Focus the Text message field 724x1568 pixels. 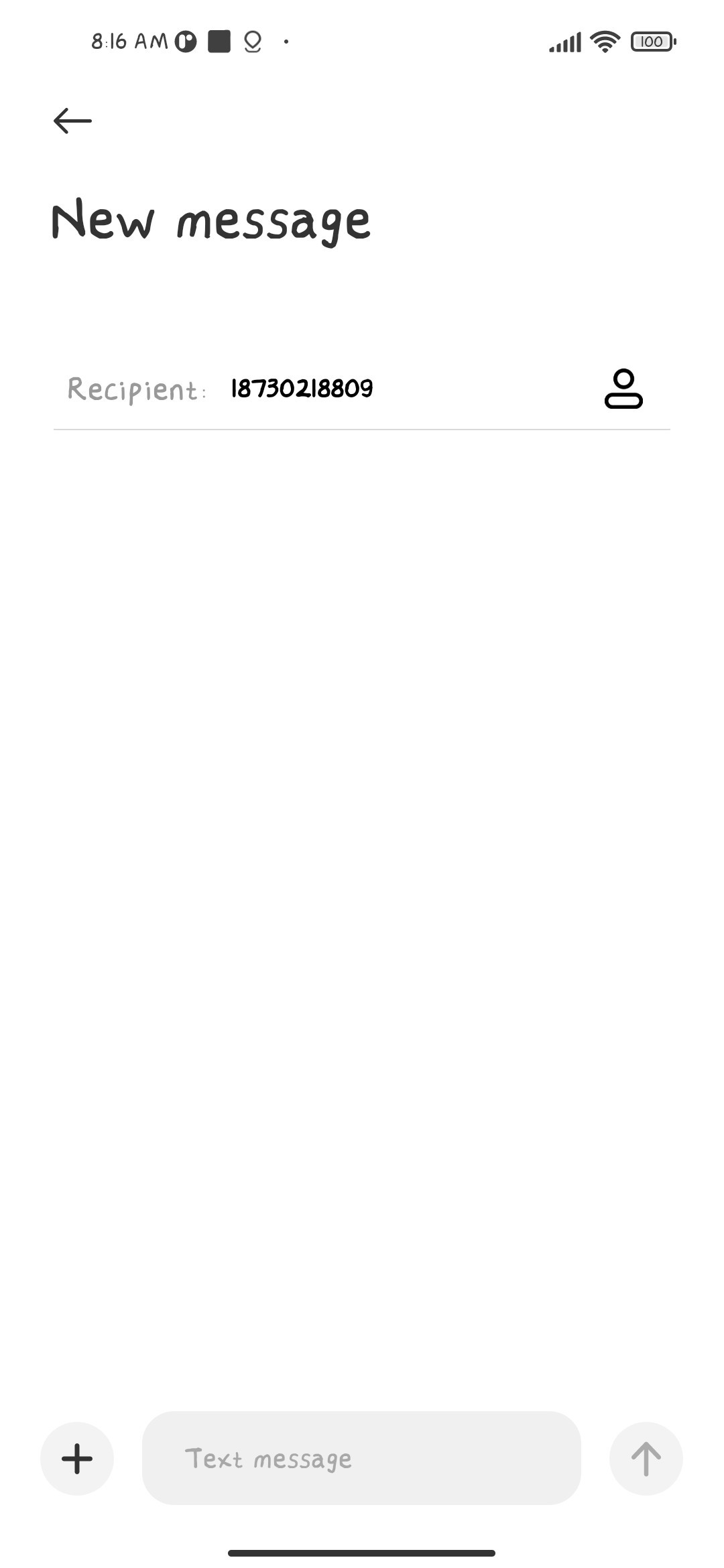coord(361,1458)
